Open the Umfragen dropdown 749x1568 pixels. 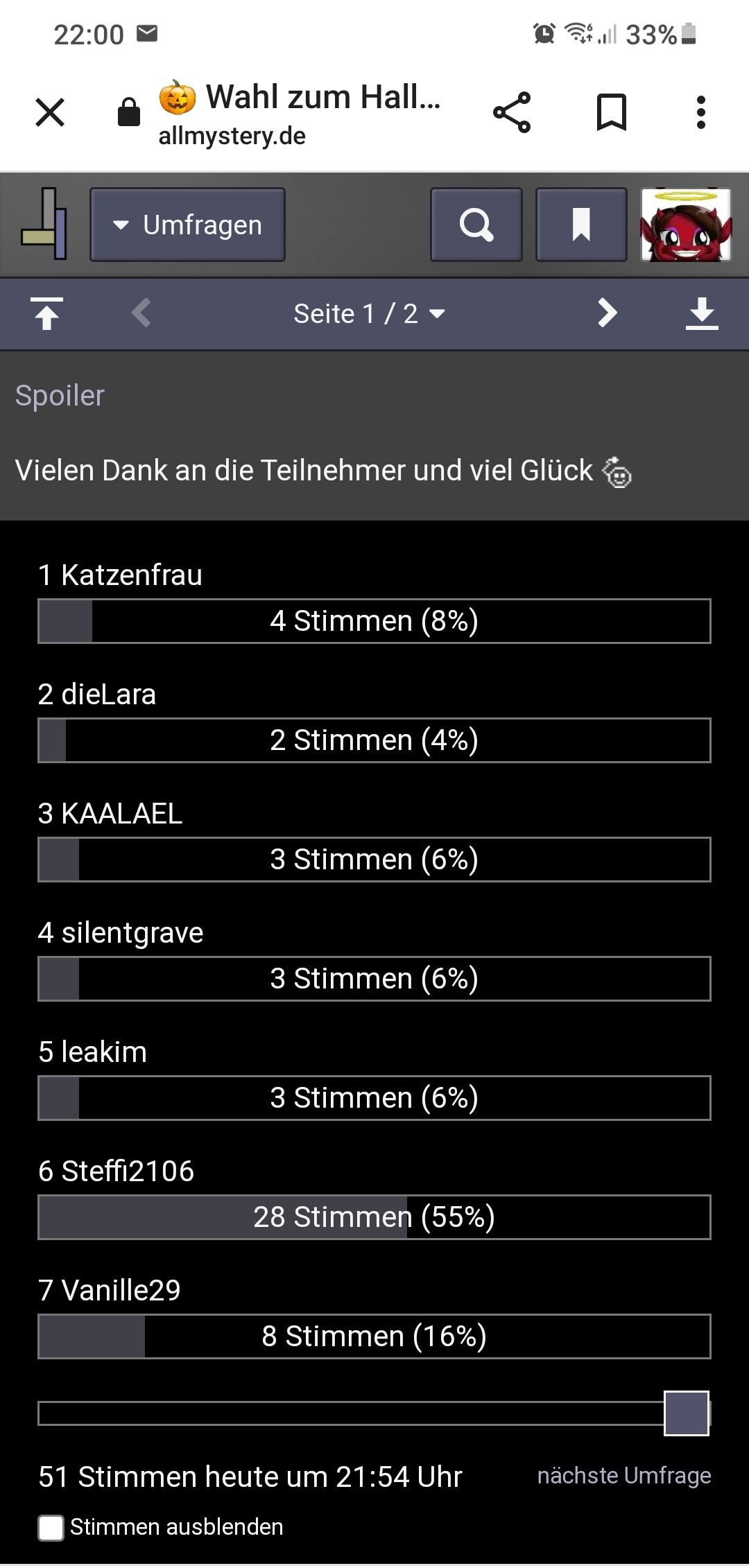click(187, 225)
